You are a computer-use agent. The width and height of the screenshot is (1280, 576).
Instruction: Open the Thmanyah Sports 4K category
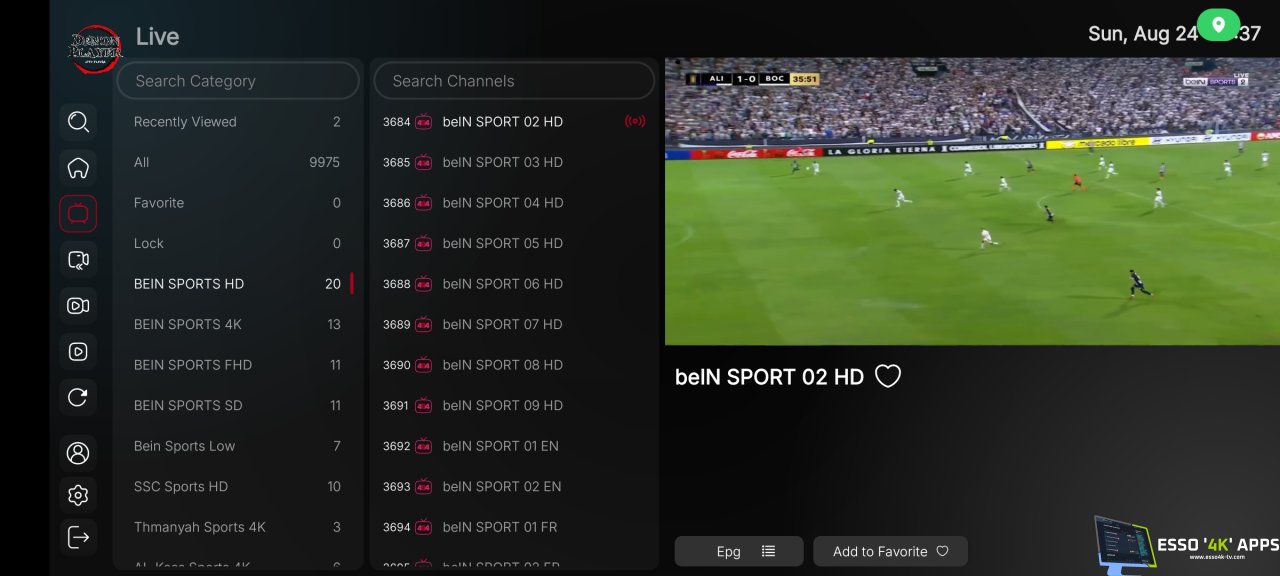click(236, 527)
